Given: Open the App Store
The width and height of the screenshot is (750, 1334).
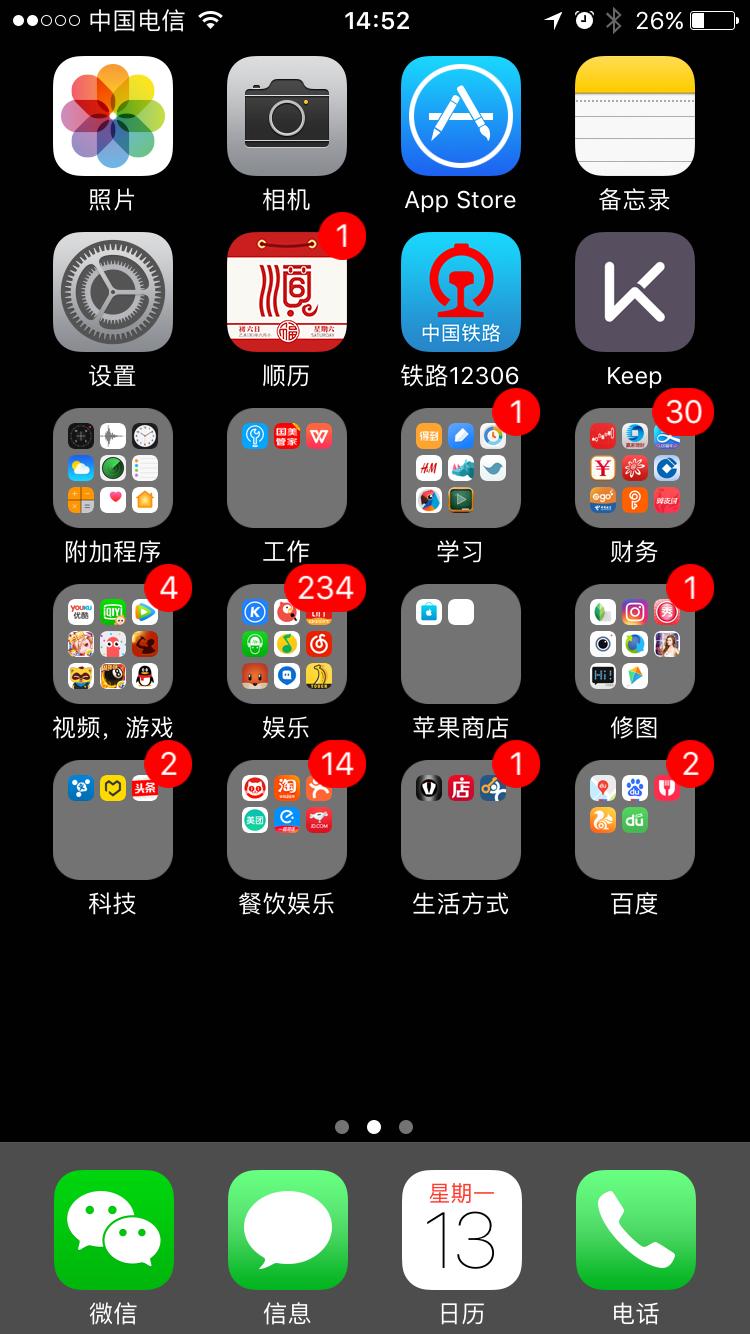Looking at the screenshot, I should pos(460,115).
